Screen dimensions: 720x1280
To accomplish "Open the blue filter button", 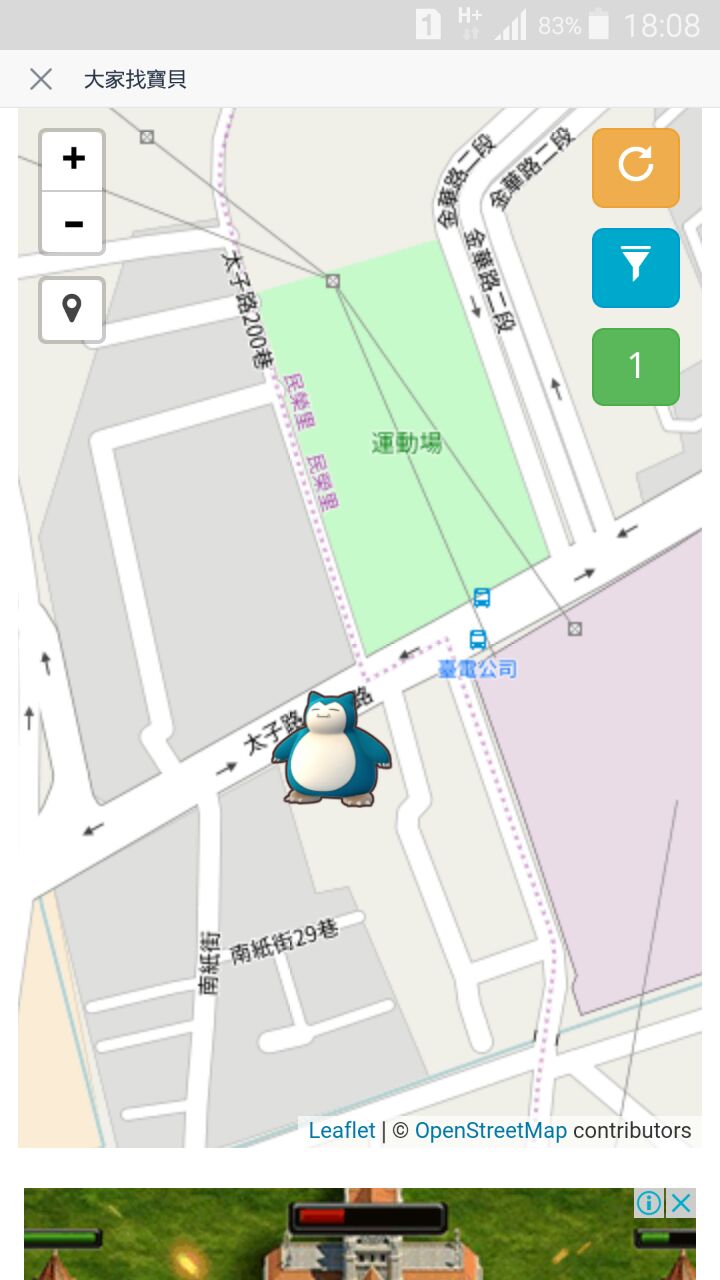I will coord(635,267).
